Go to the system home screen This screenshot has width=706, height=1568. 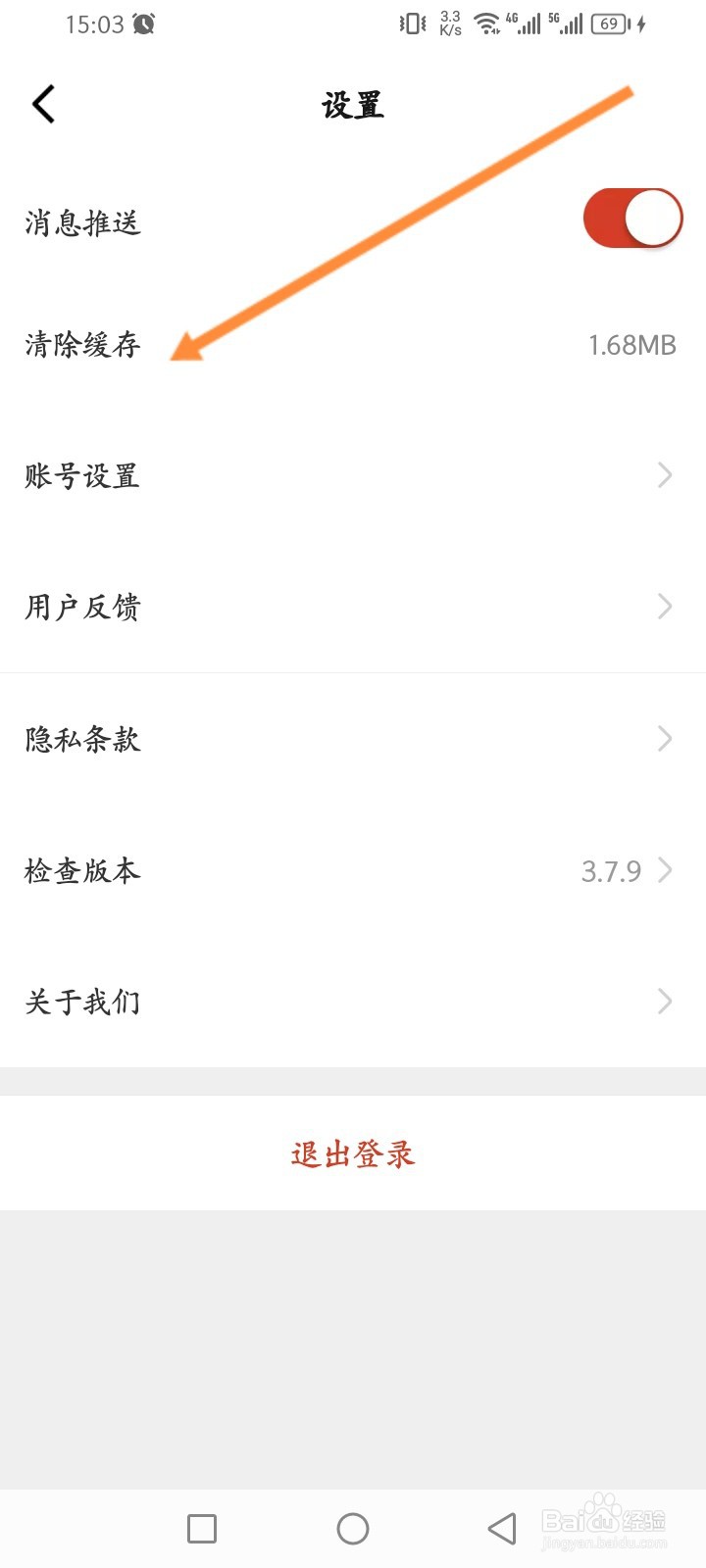pos(353,1528)
